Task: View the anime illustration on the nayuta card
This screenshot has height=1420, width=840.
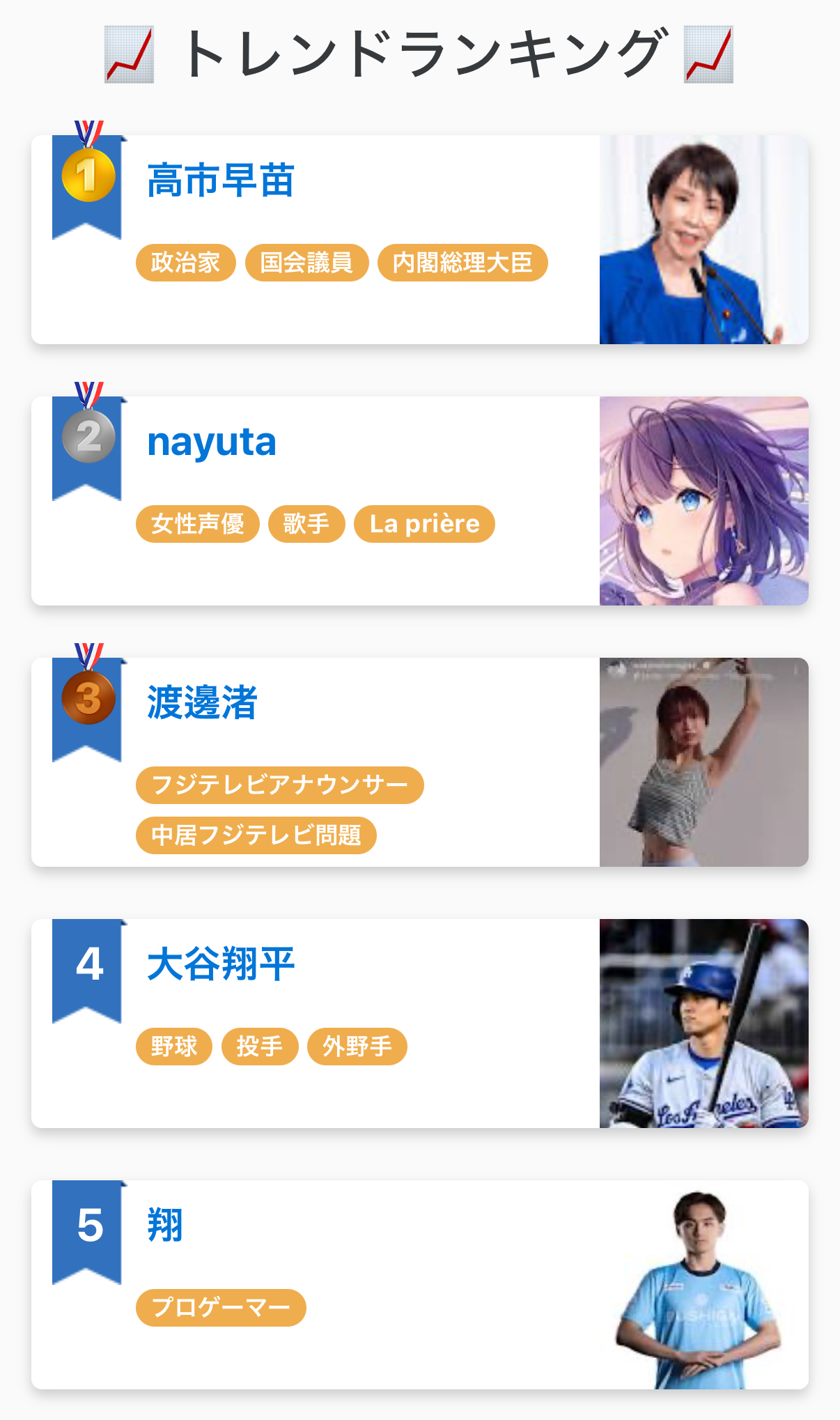Action: [x=703, y=501]
